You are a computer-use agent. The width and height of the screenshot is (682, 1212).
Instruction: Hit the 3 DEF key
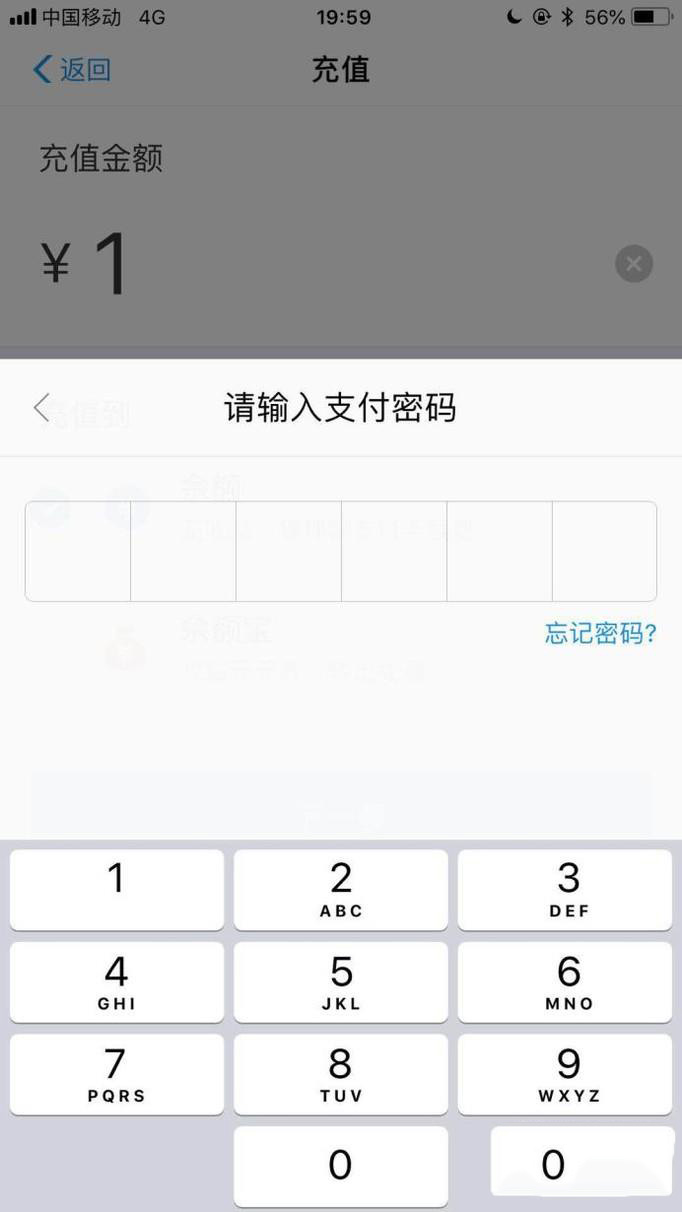click(565, 889)
